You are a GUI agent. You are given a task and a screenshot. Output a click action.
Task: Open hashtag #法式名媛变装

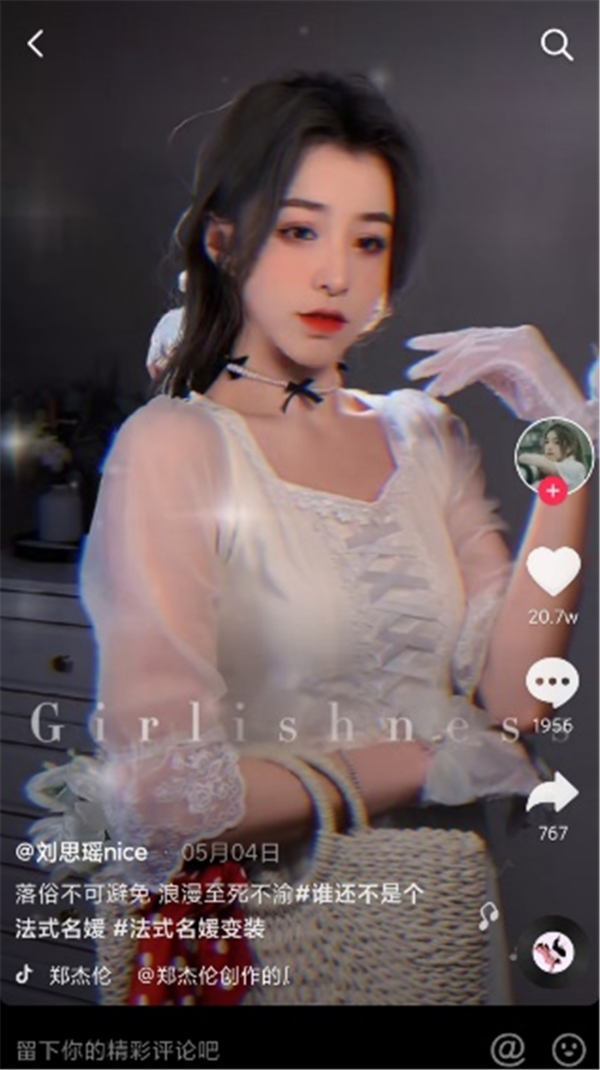190,928
